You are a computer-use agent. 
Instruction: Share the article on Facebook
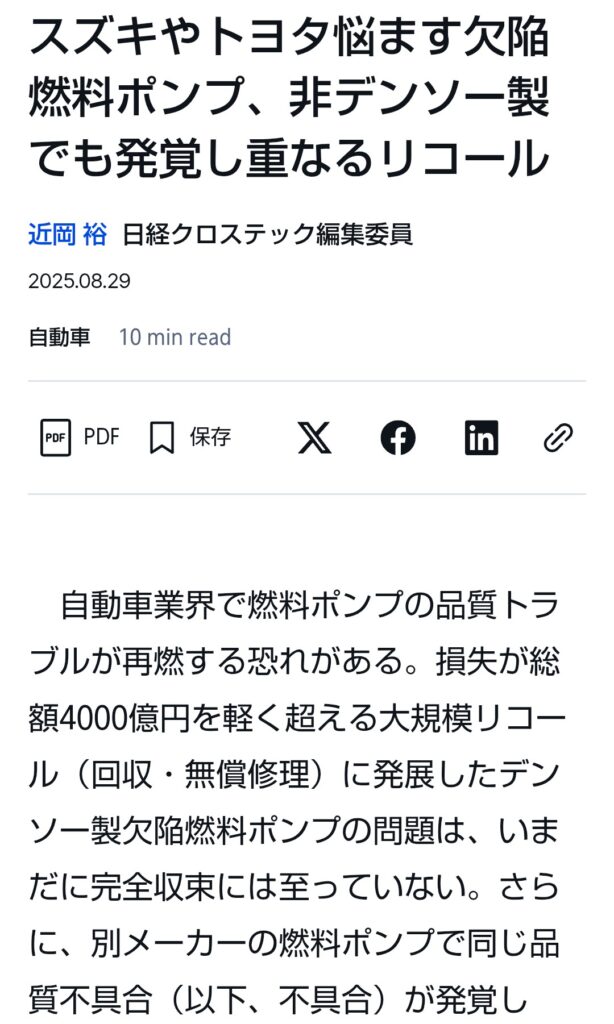pyautogui.click(x=398, y=437)
